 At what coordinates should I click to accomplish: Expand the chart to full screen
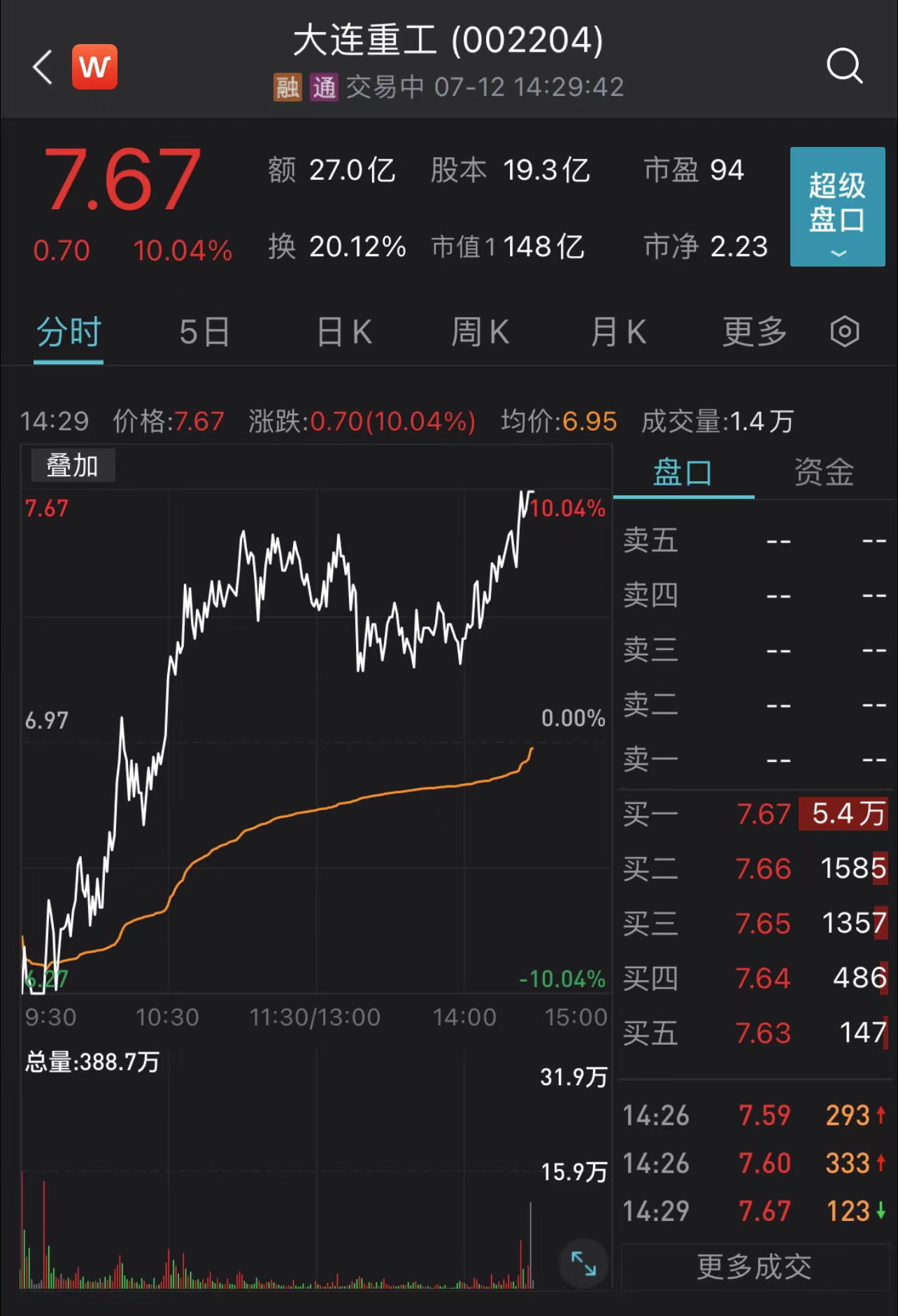pyautogui.click(x=583, y=1264)
